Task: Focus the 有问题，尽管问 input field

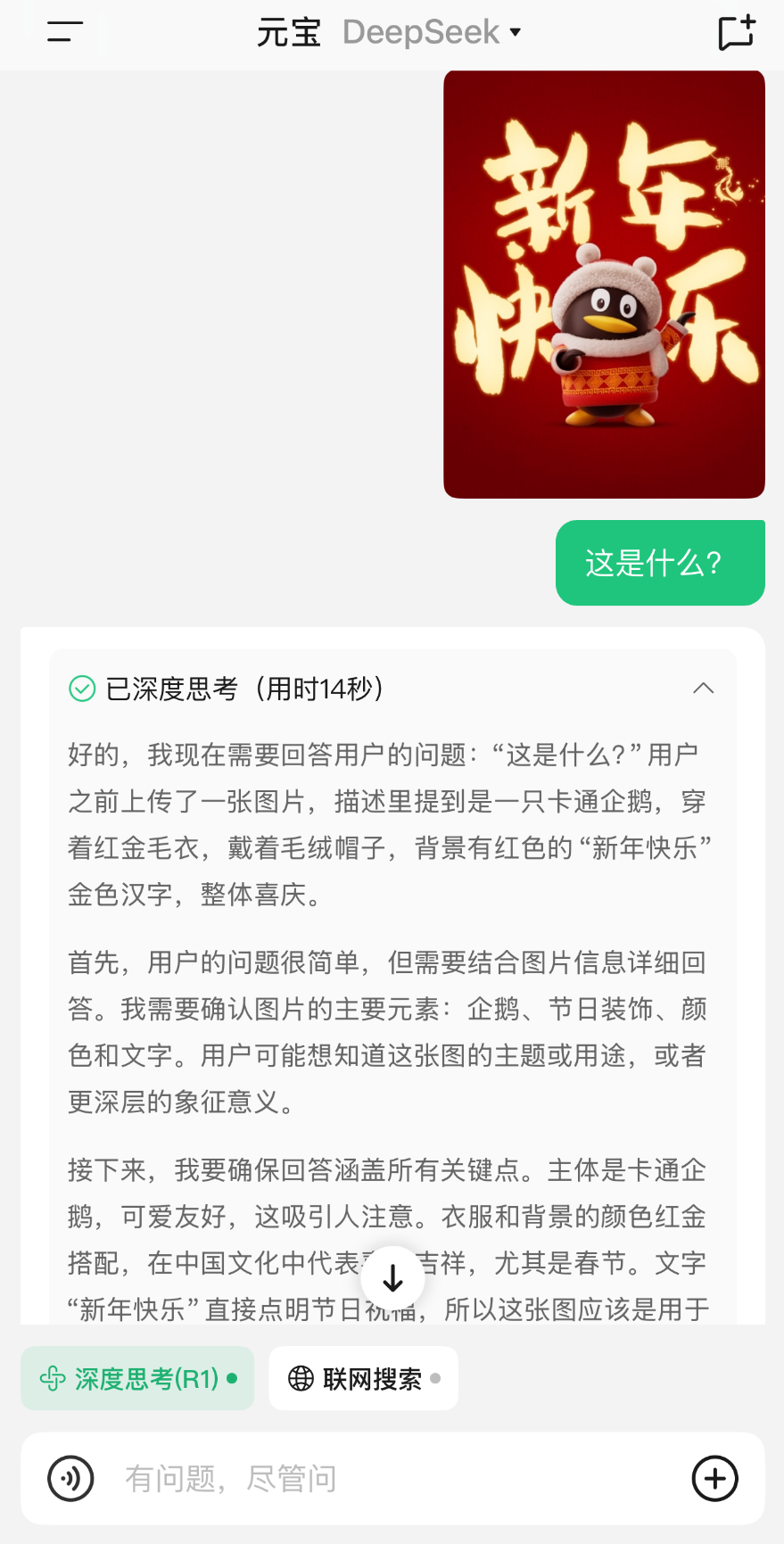Action: tap(392, 1478)
